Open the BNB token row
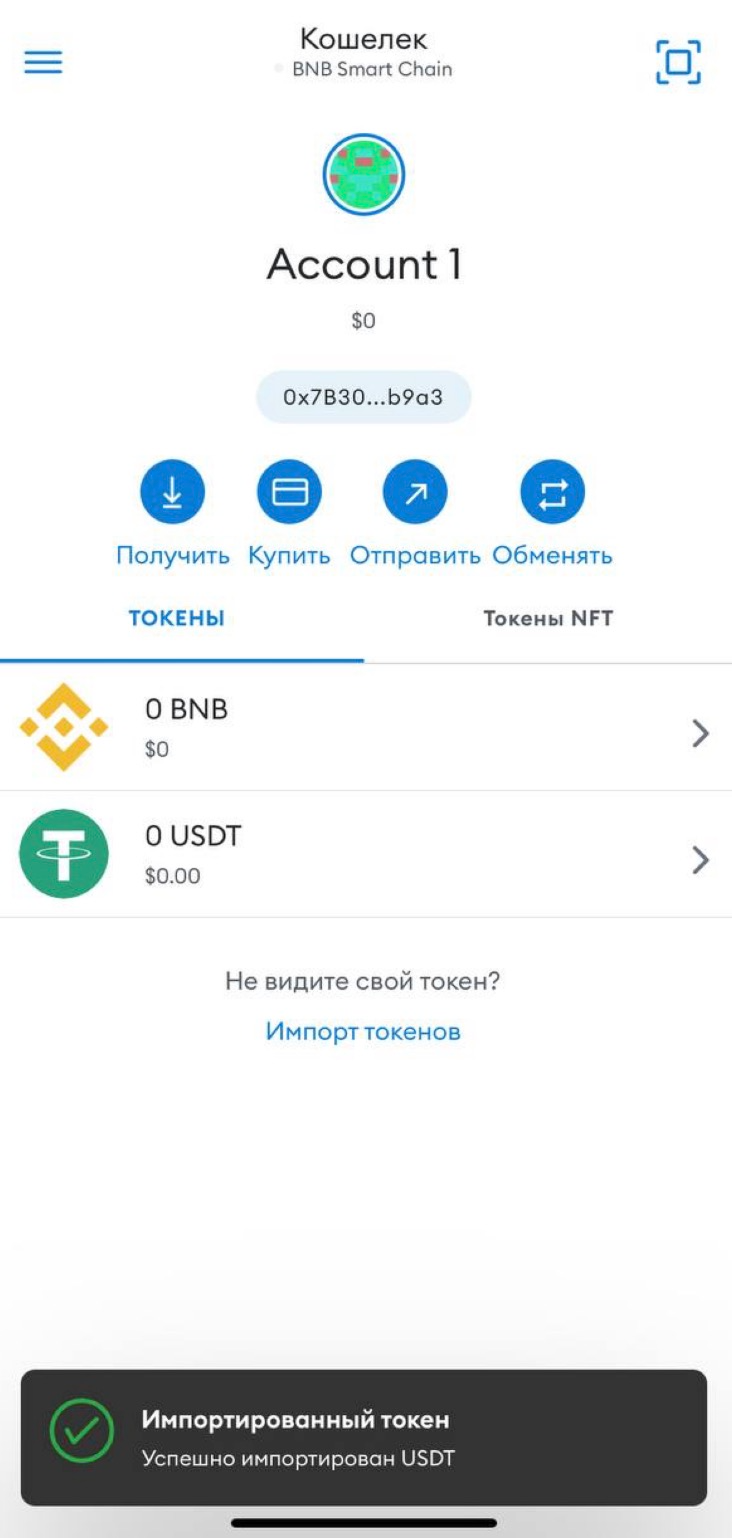732x1538 pixels. [366, 727]
